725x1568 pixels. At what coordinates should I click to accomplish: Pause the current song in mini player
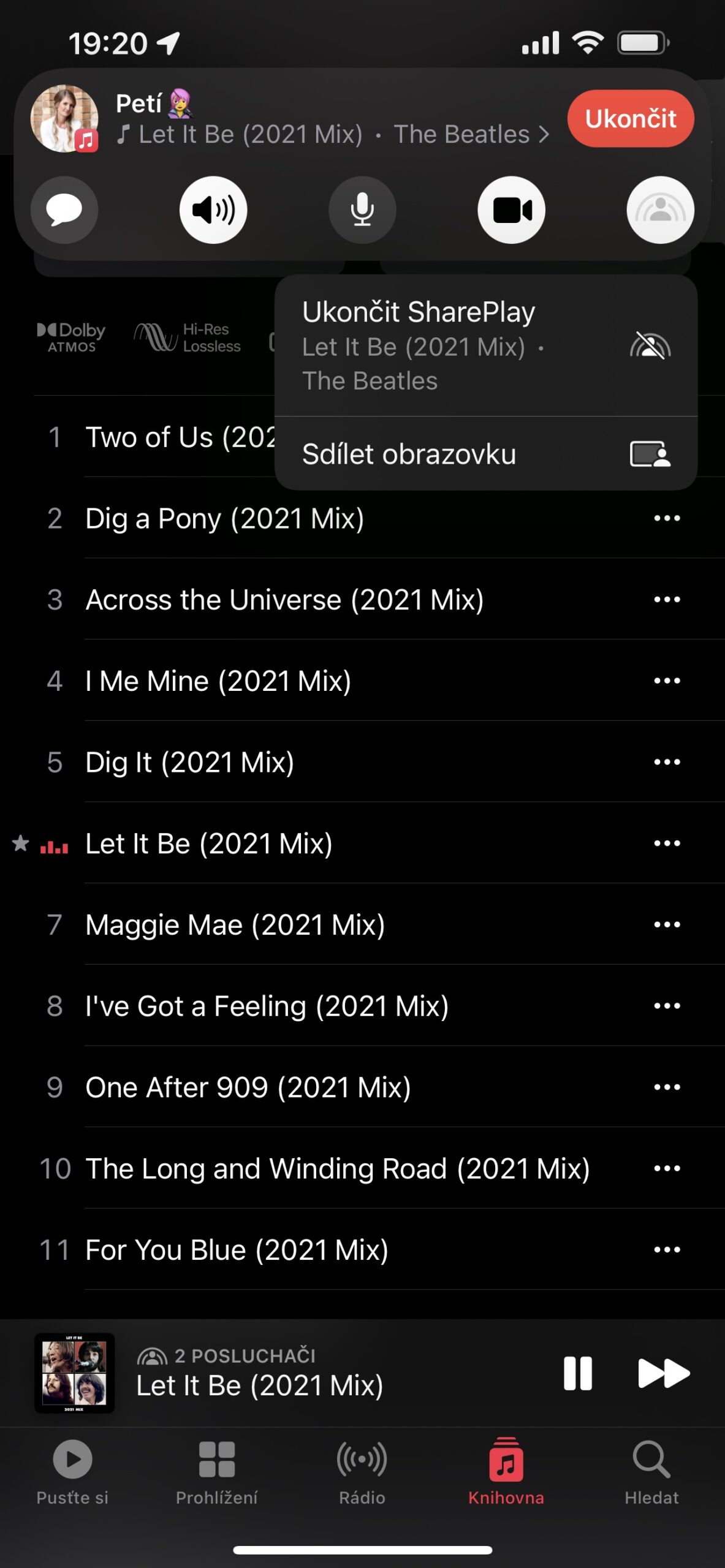(x=577, y=1373)
